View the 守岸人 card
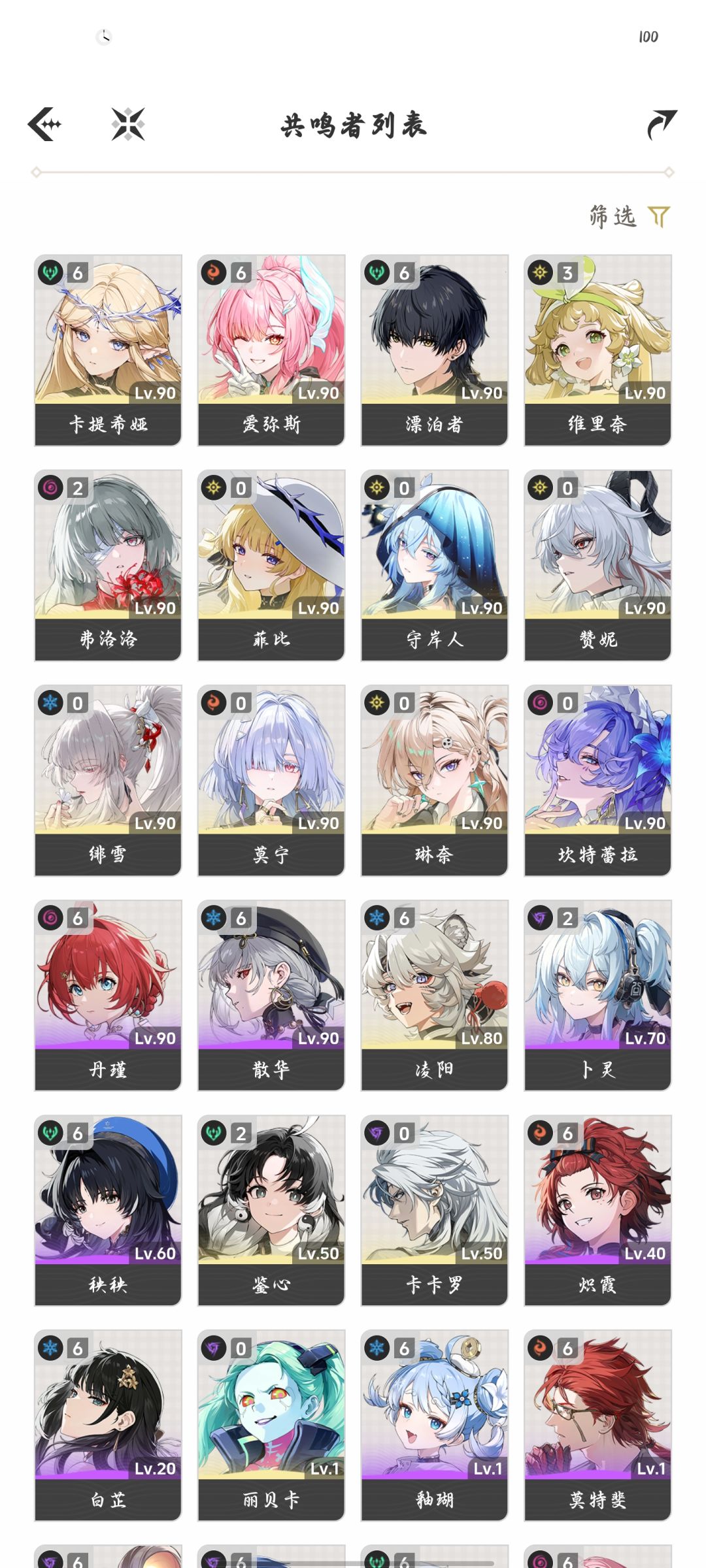 tap(434, 565)
